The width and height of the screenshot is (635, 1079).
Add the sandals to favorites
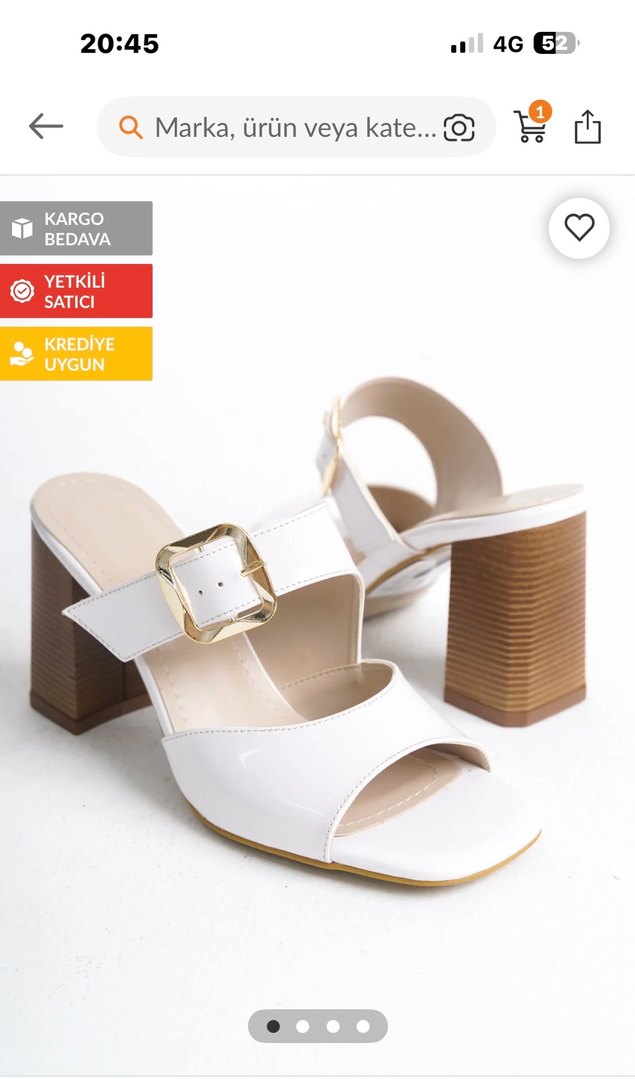click(x=579, y=228)
